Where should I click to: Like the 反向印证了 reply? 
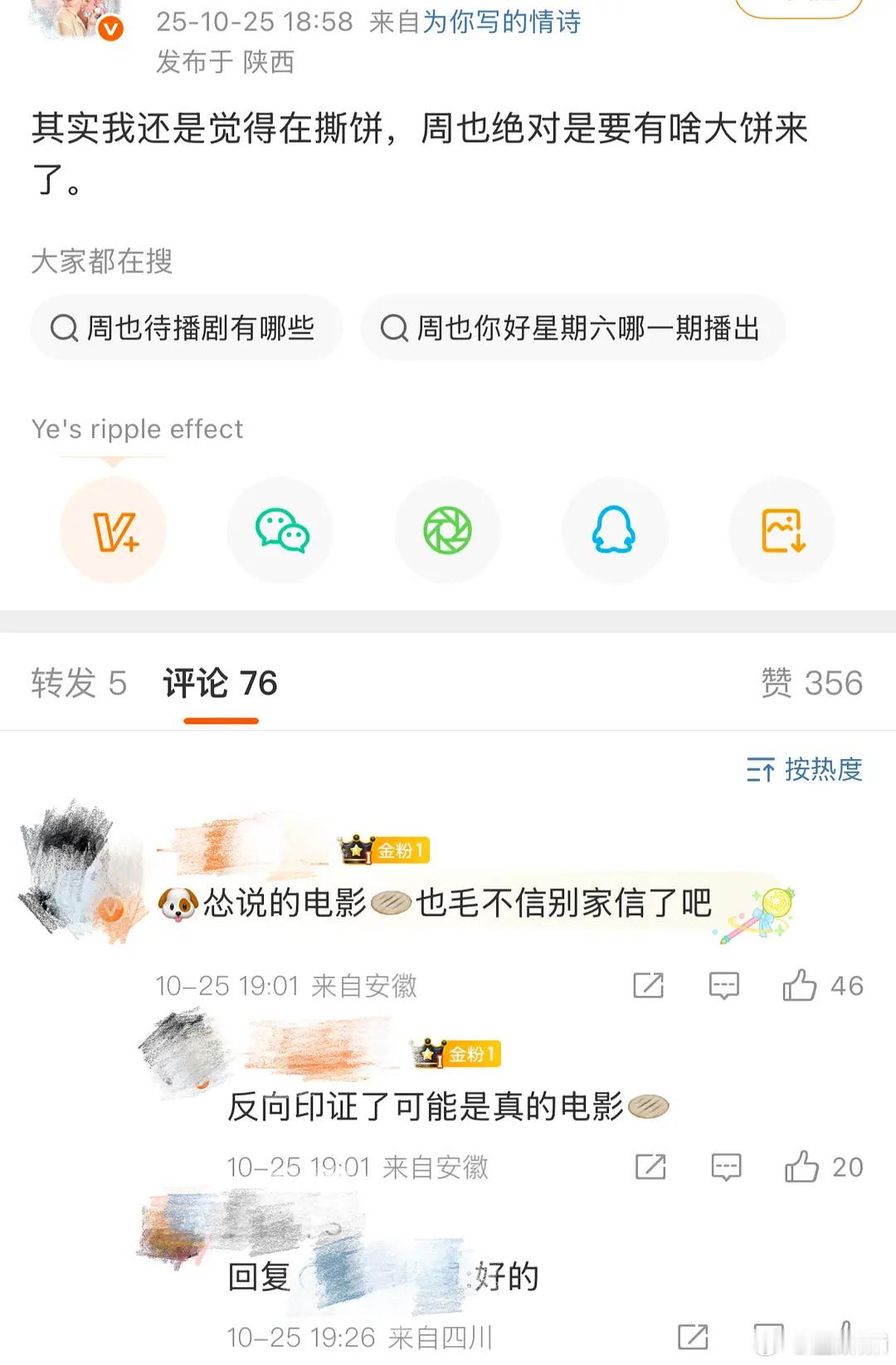click(x=802, y=1167)
